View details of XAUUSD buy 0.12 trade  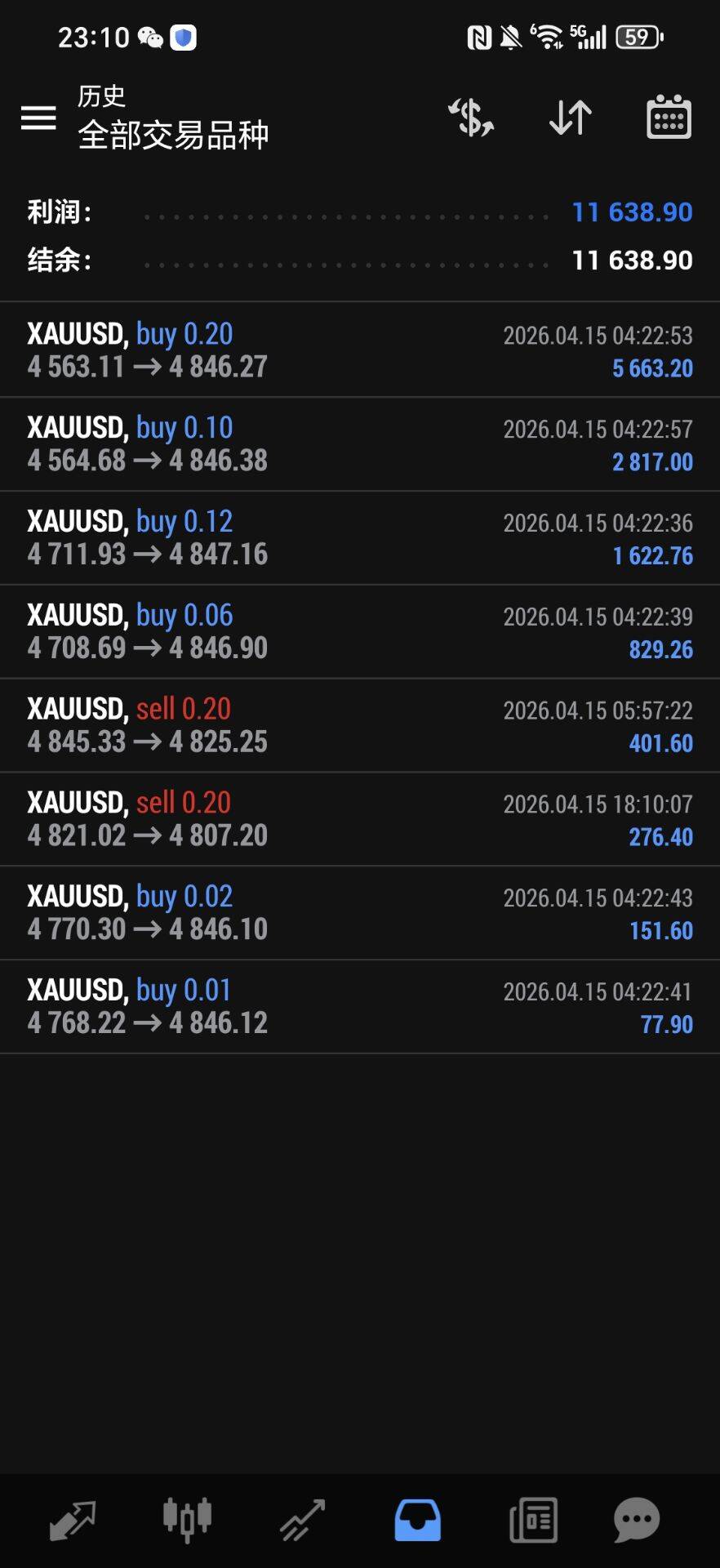click(359, 537)
